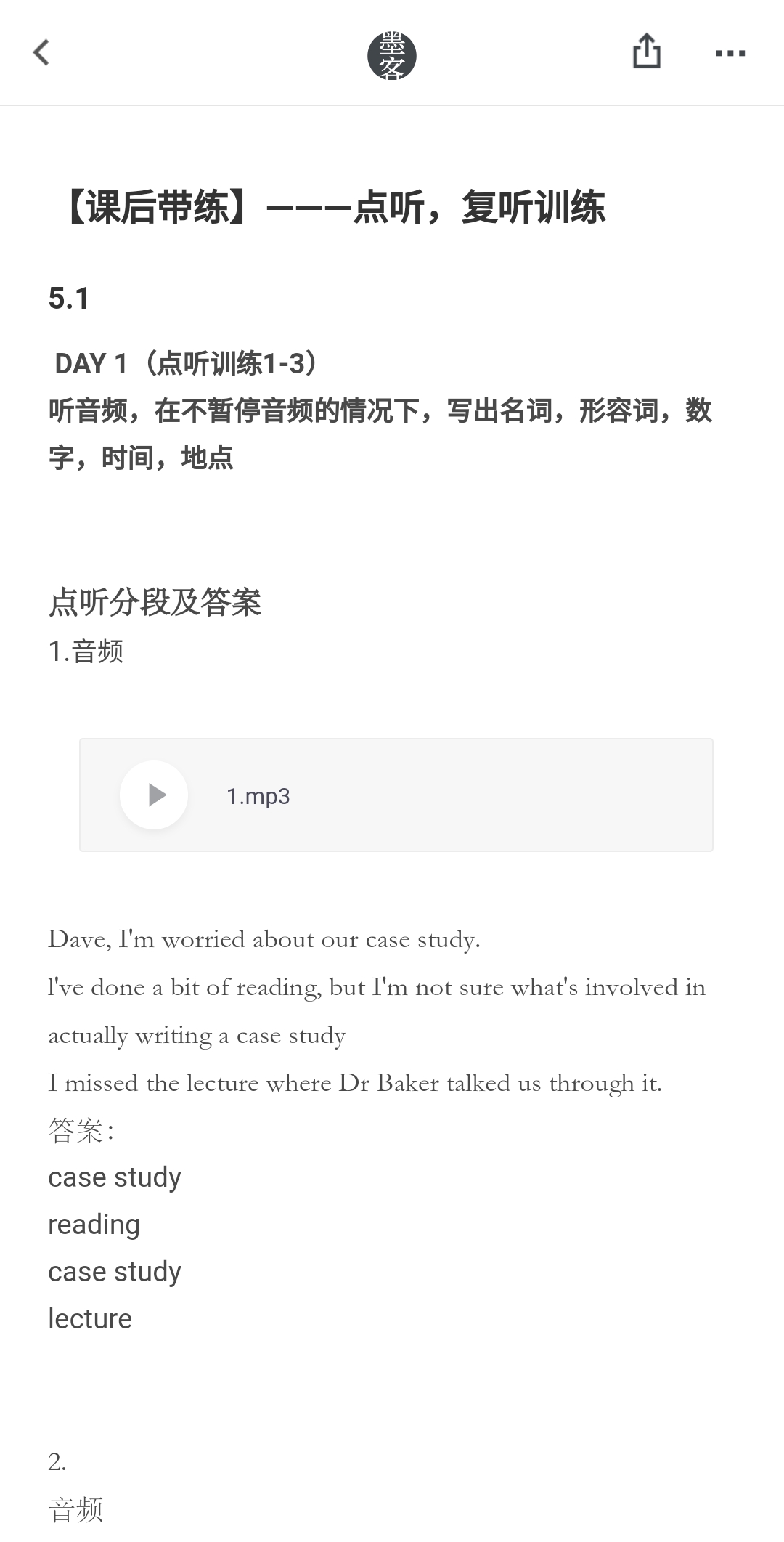784x1542 pixels.
Task: Share this document
Action: pos(646,52)
